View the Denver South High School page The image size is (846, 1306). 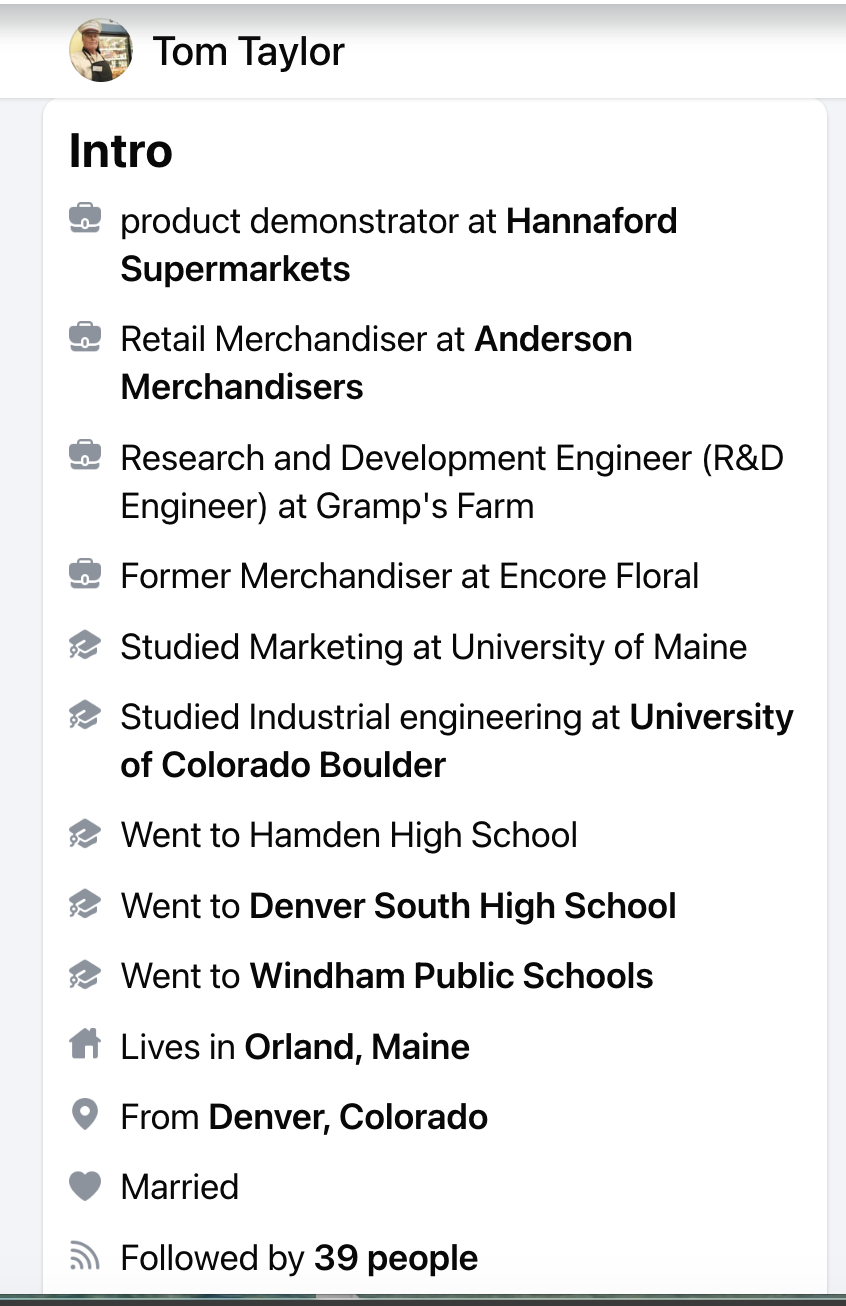tap(462, 906)
